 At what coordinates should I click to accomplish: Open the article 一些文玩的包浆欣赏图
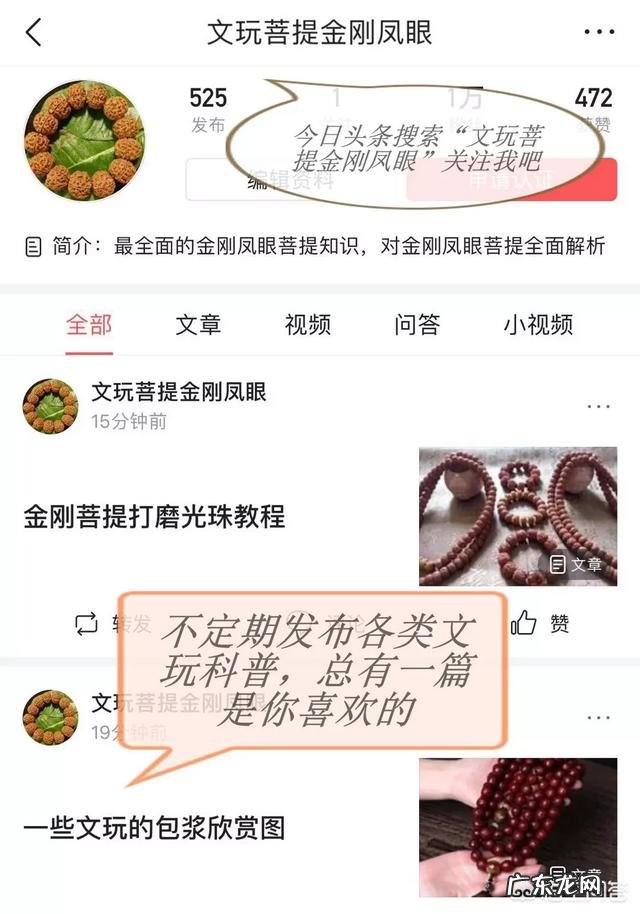[154, 827]
